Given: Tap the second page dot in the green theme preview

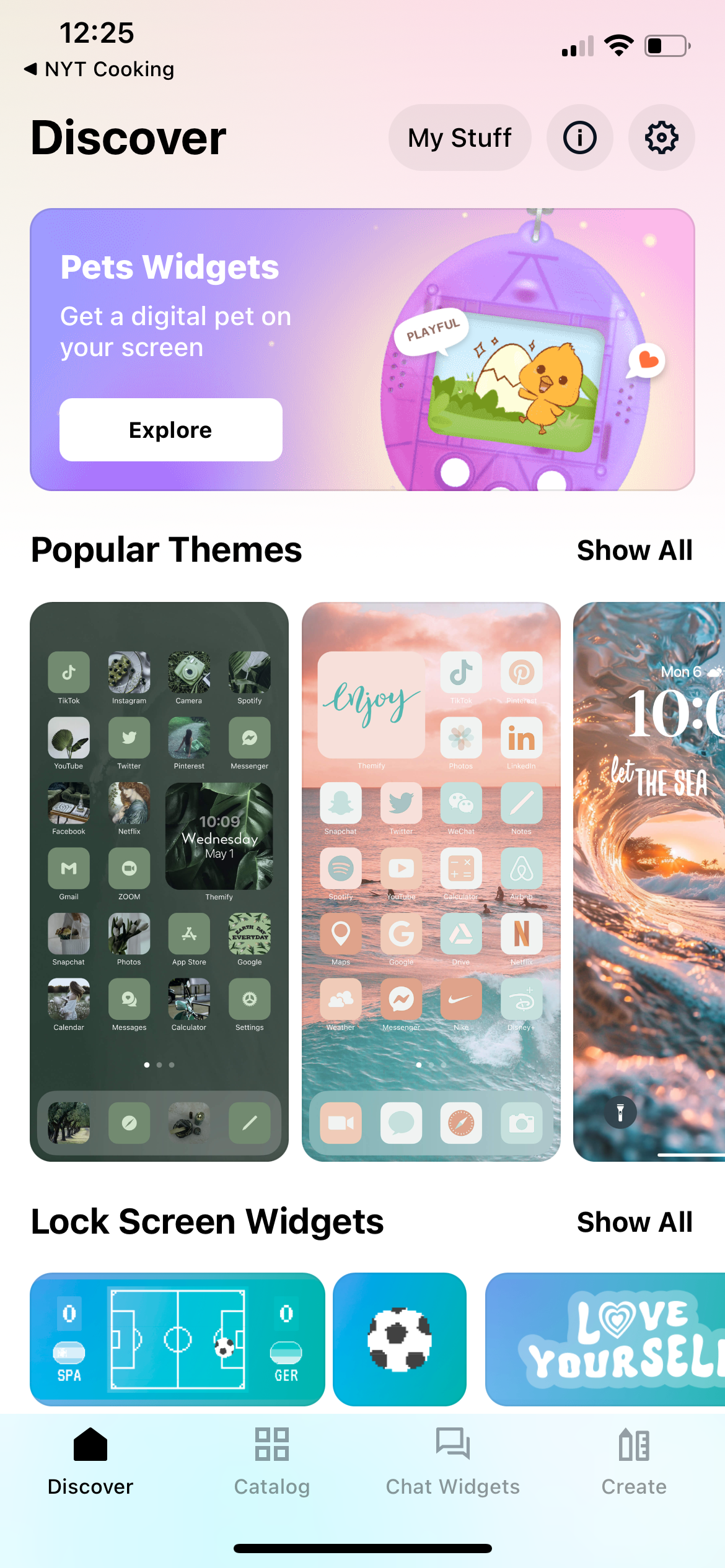Looking at the screenshot, I should point(159,1065).
